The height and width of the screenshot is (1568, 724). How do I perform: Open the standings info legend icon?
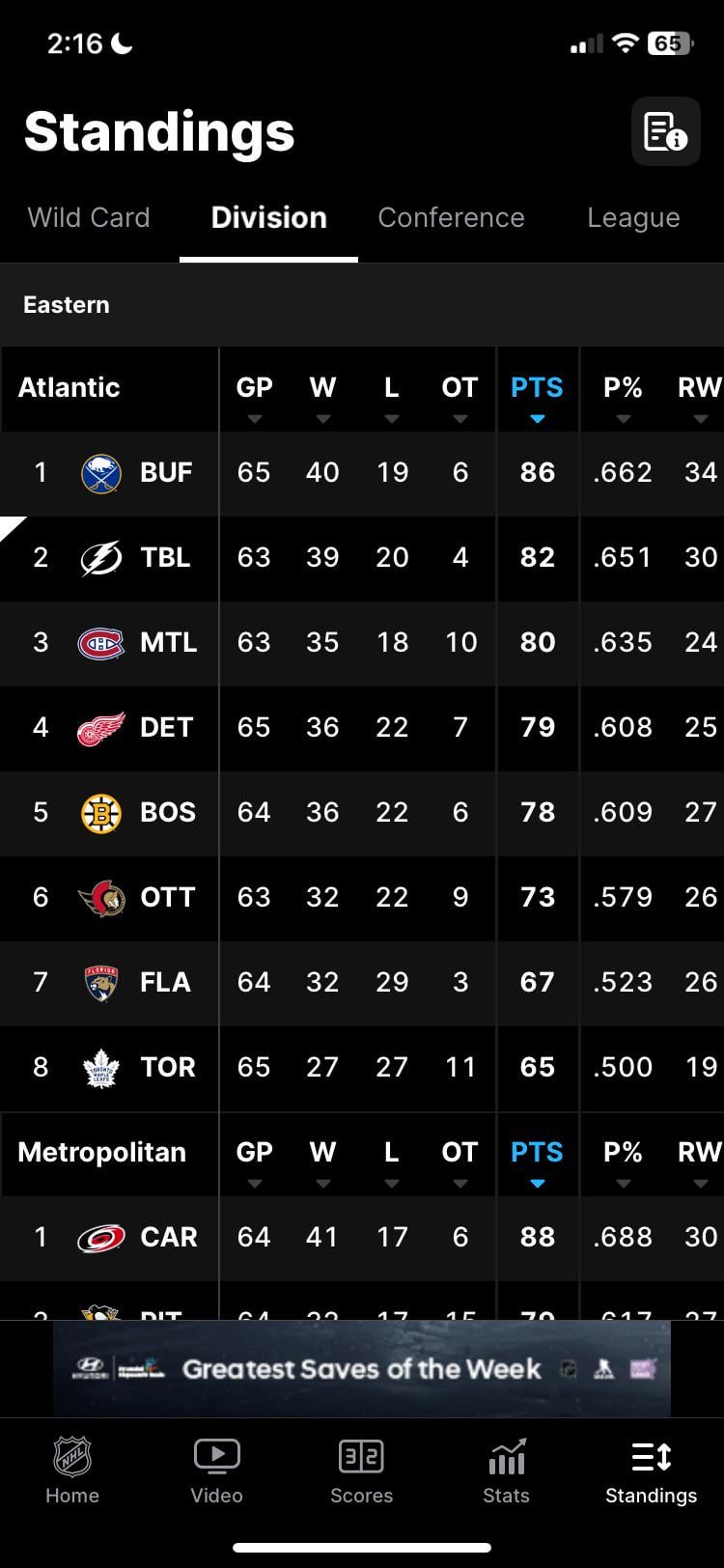665,131
